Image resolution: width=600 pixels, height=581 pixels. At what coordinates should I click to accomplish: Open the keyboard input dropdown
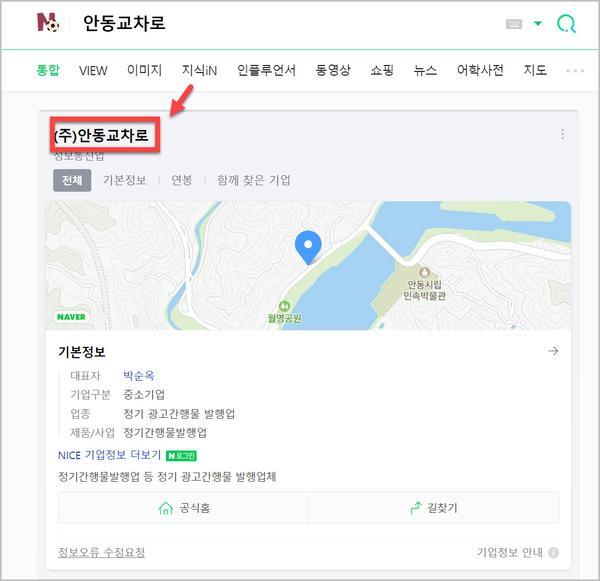(537, 23)
